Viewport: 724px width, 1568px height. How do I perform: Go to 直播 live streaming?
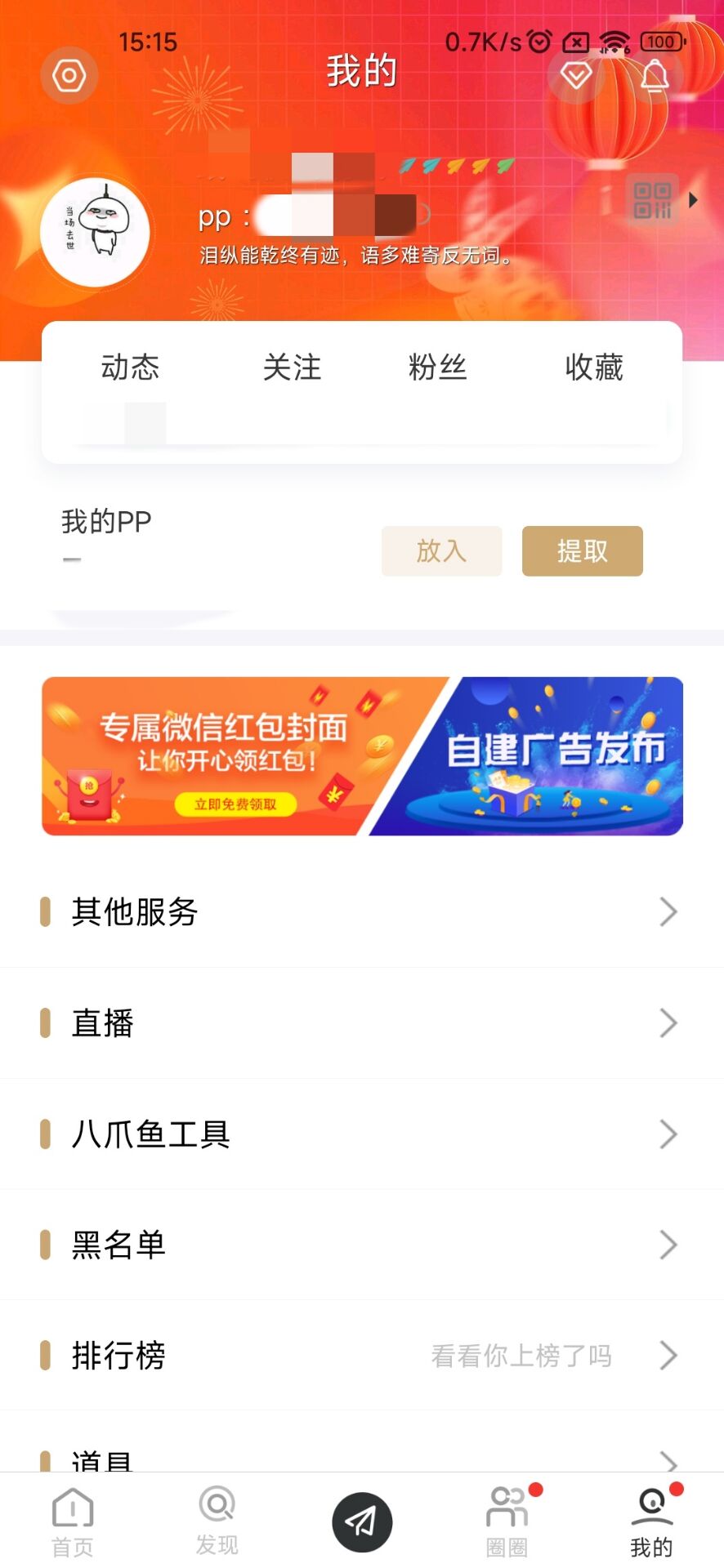tap(362, 1023)
